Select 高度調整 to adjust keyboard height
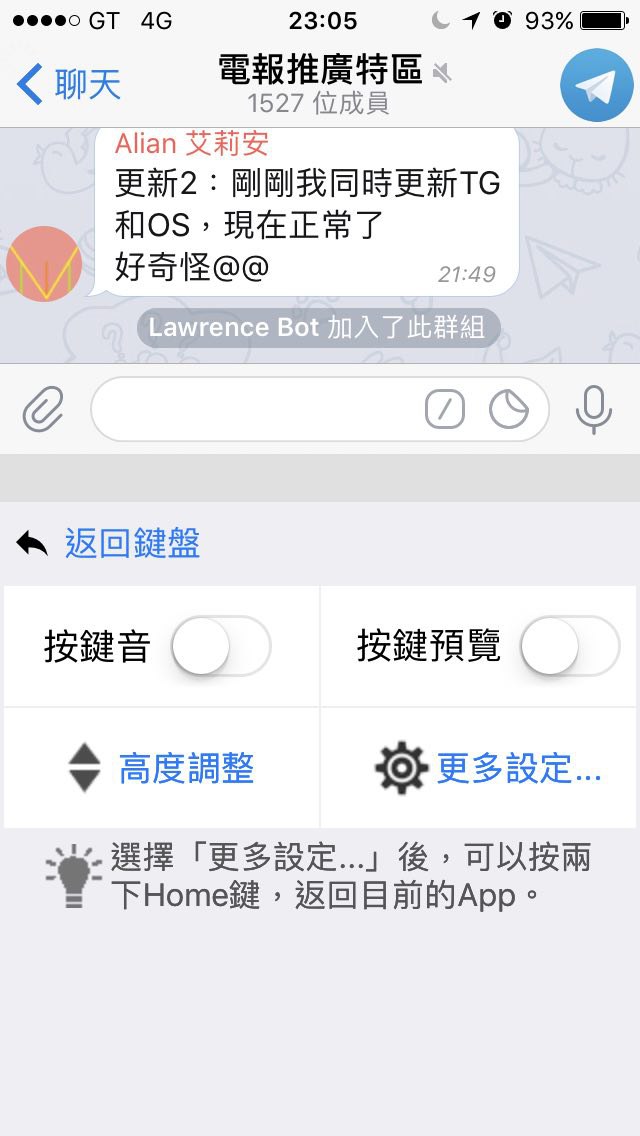The image size is (640, 1136). point(162,768)
